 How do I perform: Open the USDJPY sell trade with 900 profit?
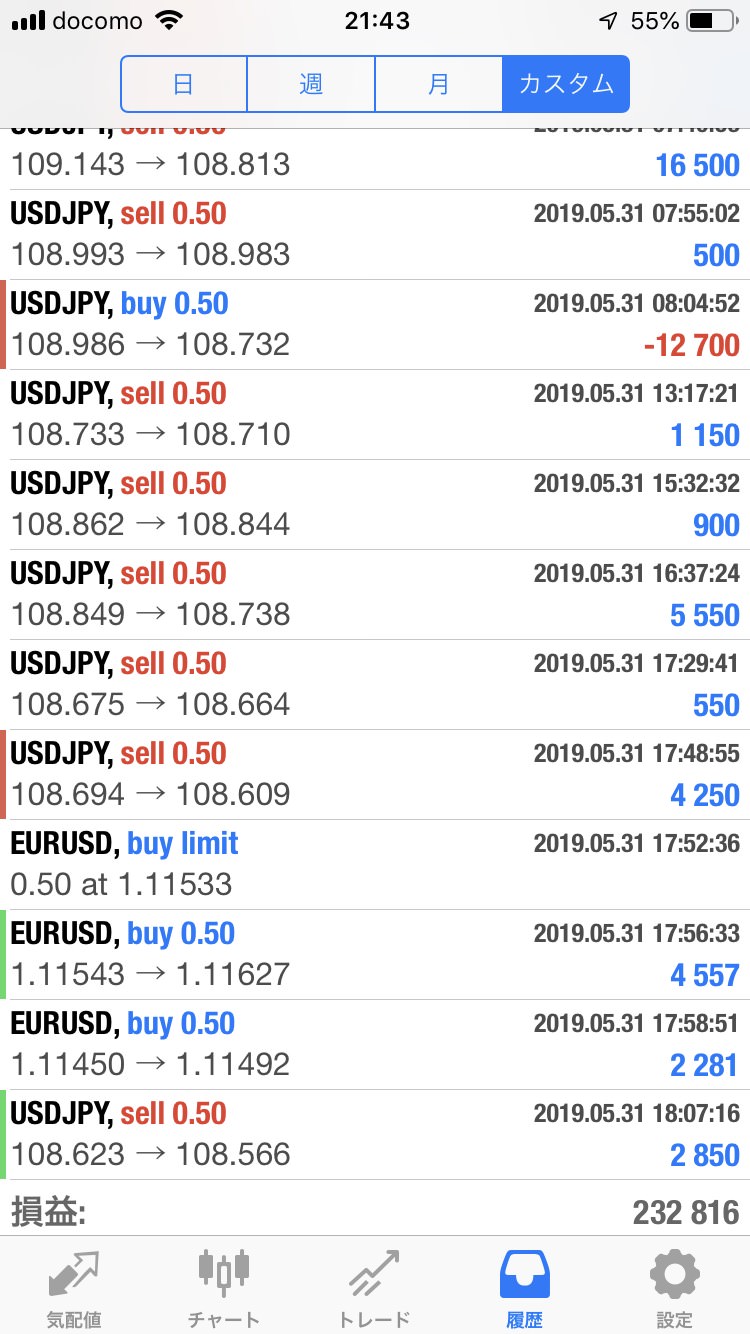pyautogui.click(x=375, y=505)
